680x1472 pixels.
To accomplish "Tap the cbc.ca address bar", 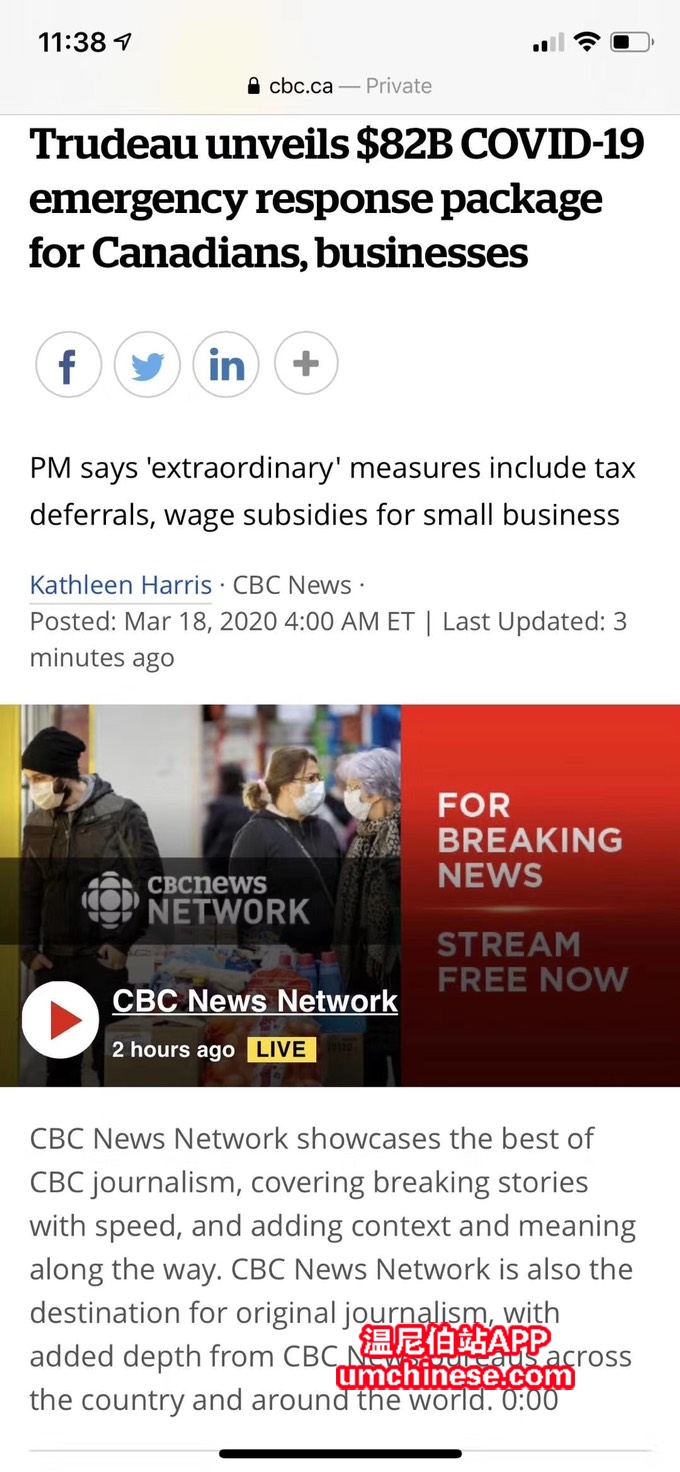I will 340,86.
